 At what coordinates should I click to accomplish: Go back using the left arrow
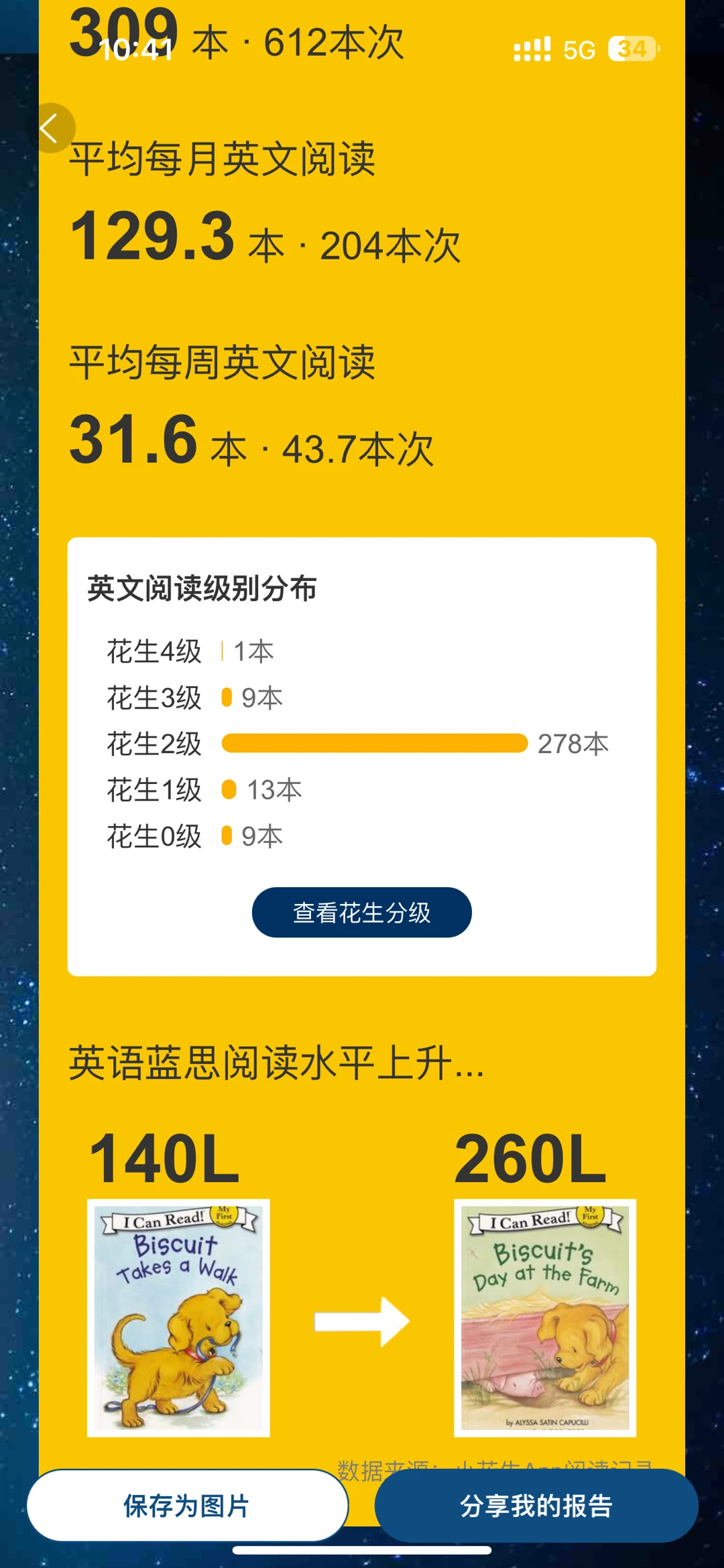pos(50,128)
